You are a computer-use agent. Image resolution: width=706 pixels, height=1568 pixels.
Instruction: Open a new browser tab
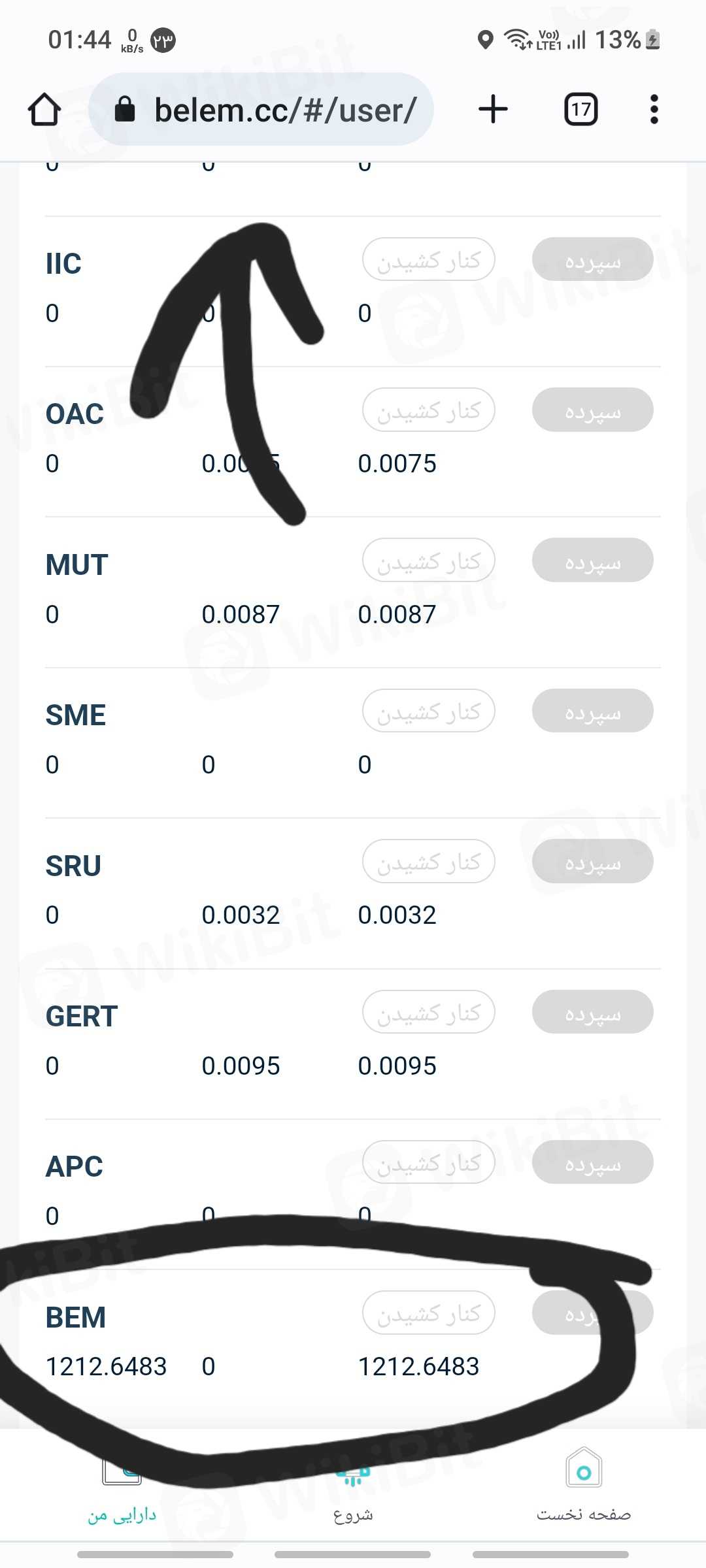click(x=493, y=109)
